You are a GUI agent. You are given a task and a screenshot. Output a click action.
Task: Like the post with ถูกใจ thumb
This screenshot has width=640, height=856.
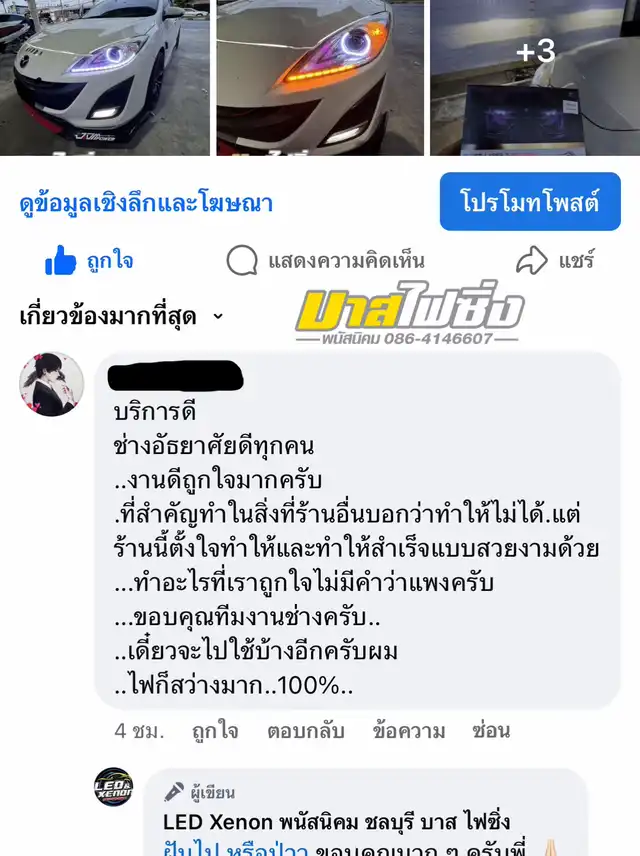point(90,262)
